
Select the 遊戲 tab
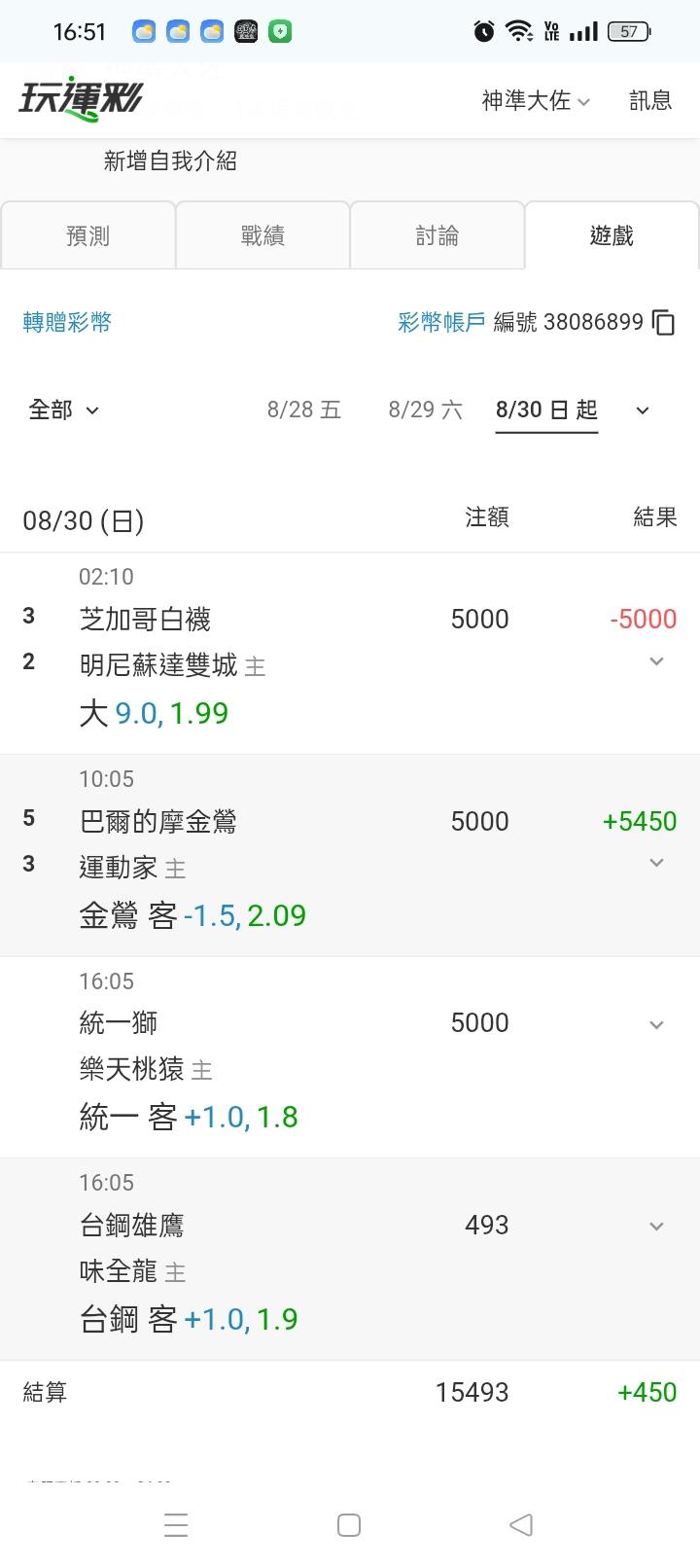612,235
